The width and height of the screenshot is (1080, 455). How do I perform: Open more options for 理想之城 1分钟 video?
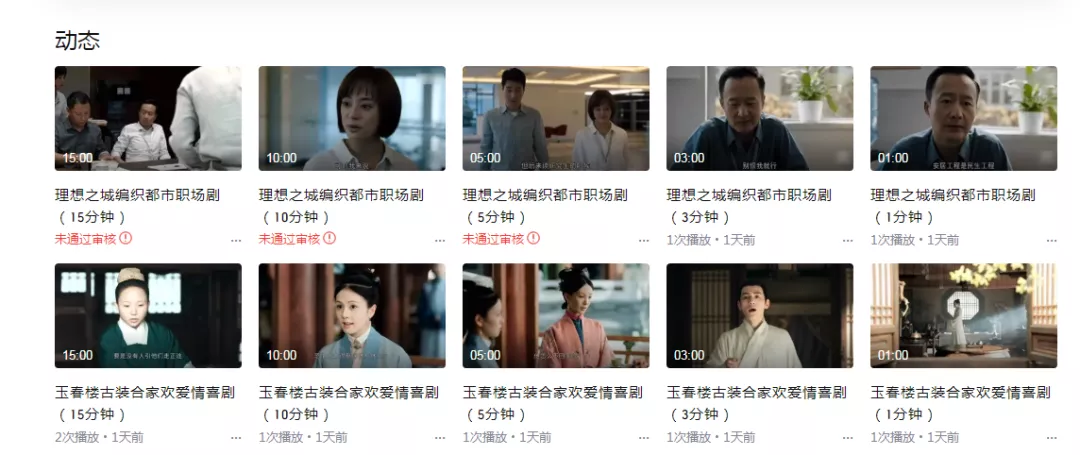[x=1052, y=241]
